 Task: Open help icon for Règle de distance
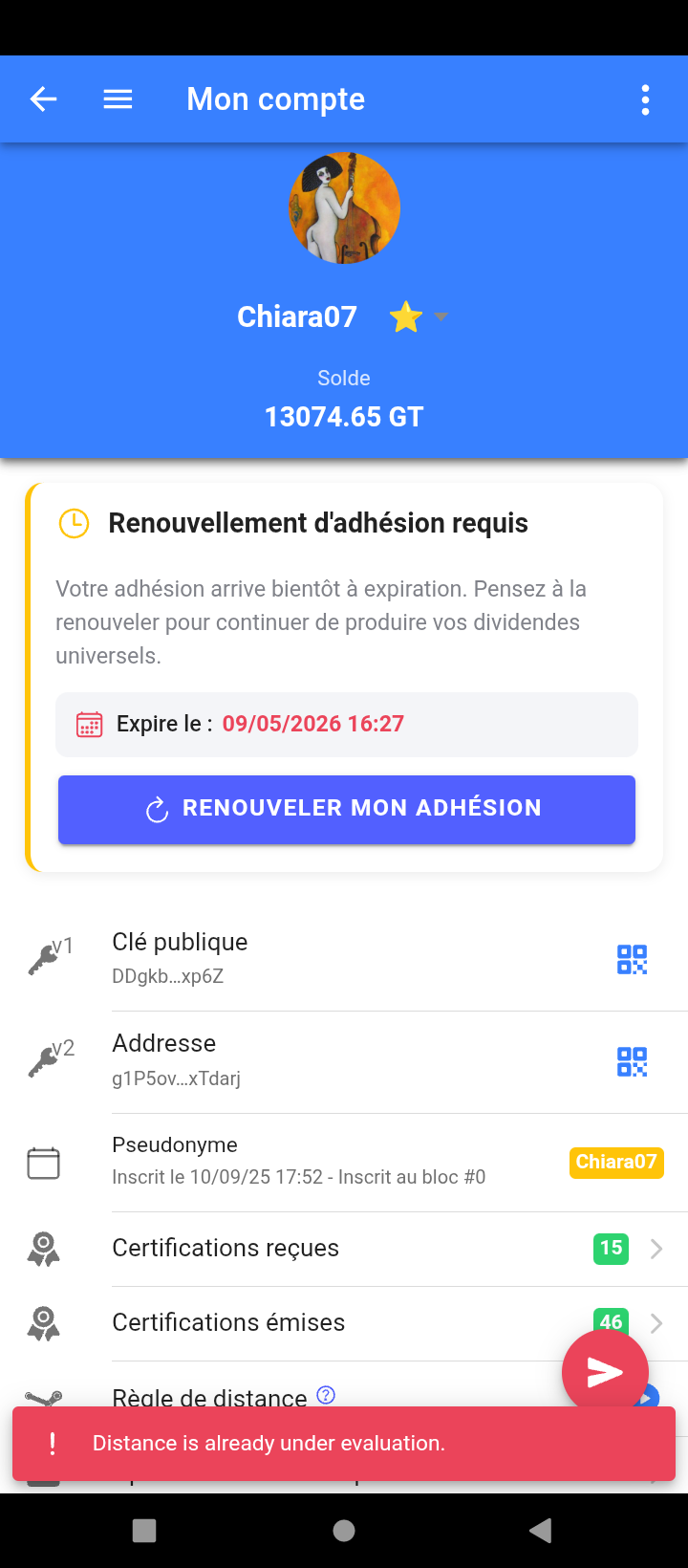pos(326,1395)
